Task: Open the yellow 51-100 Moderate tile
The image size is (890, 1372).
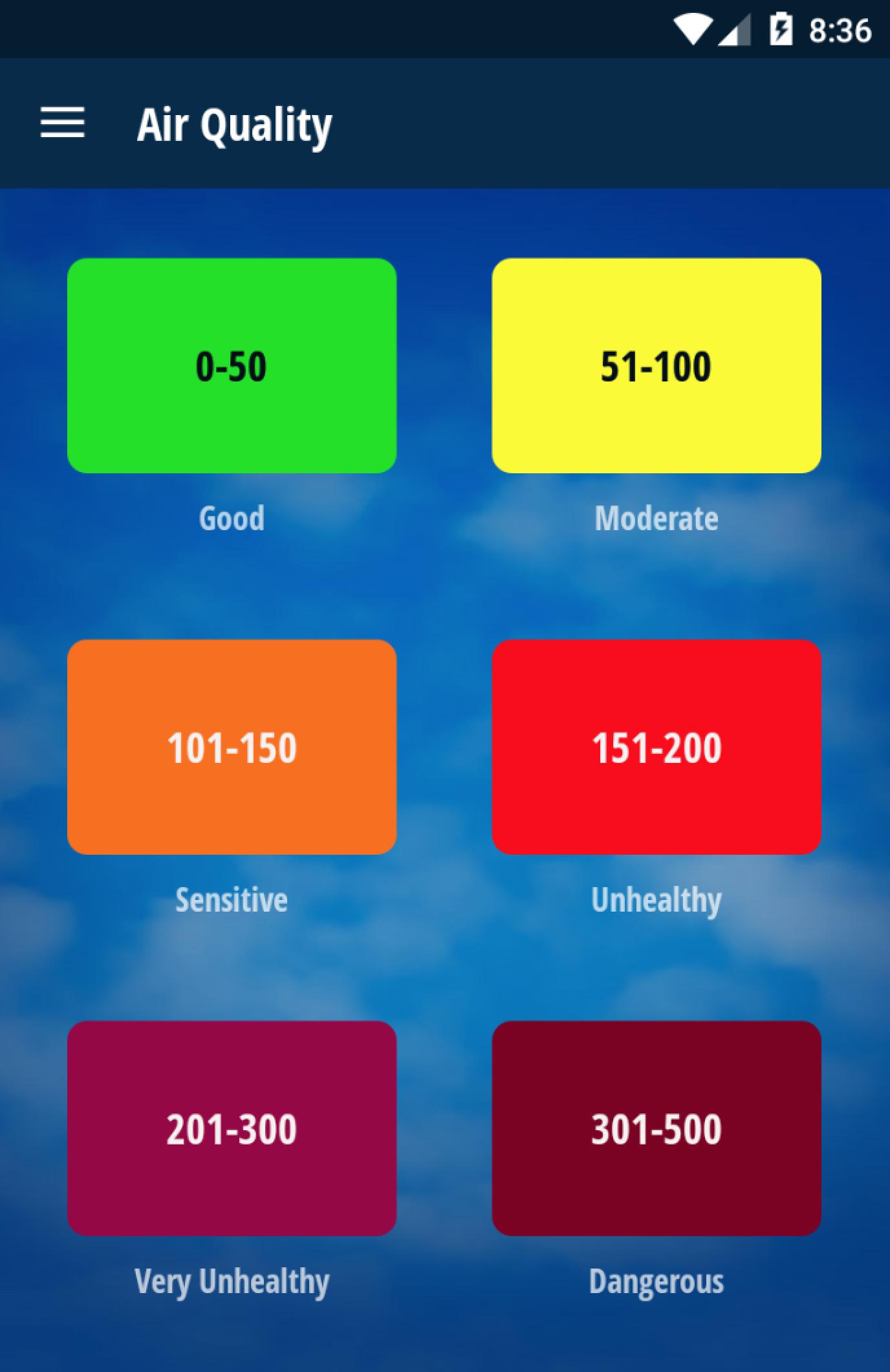Action: (x=656, y=366)
